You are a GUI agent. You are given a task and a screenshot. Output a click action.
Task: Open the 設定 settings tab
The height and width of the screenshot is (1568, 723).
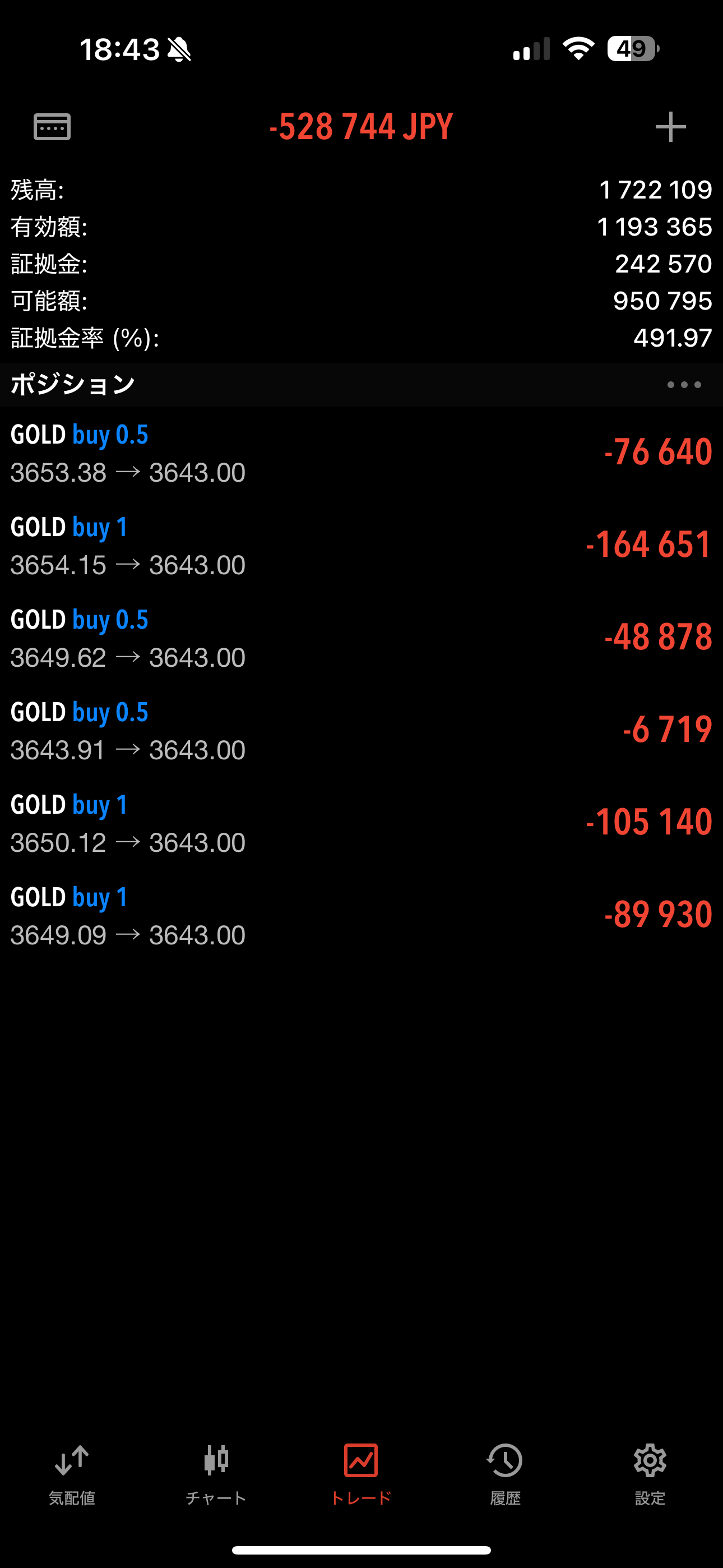coord(650,1474)
